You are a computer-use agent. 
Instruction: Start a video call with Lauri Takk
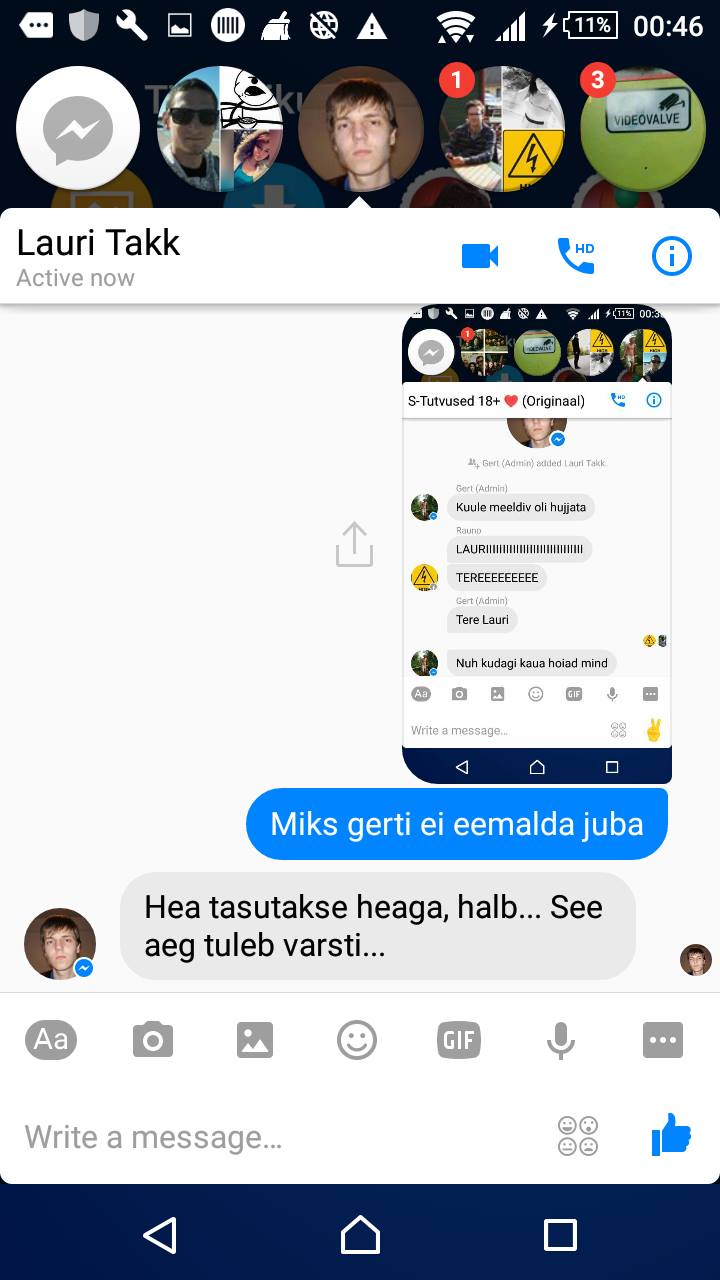(480, 257)
